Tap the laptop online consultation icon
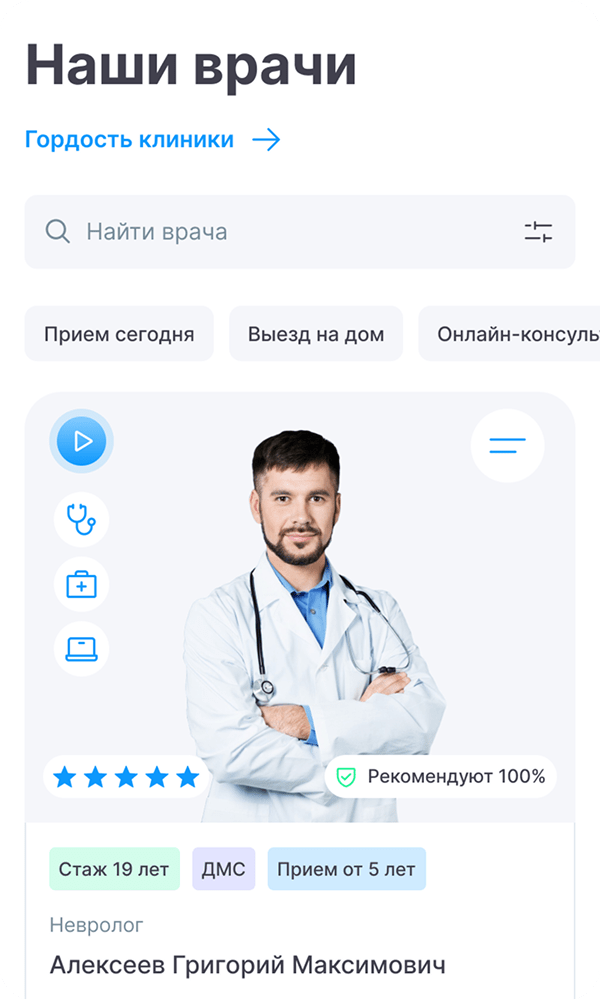 click(x=81, y=649)
